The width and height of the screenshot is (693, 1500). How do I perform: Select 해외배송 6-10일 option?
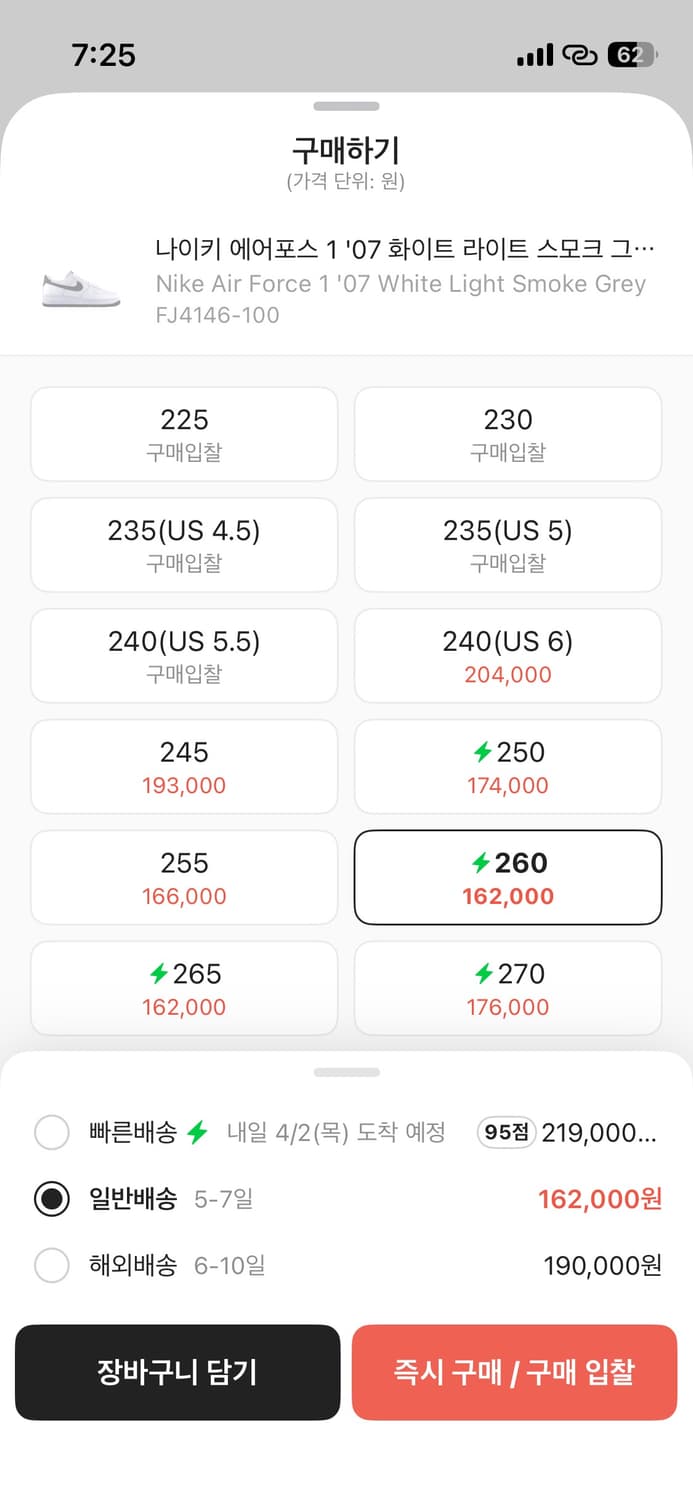[52, 1265]
